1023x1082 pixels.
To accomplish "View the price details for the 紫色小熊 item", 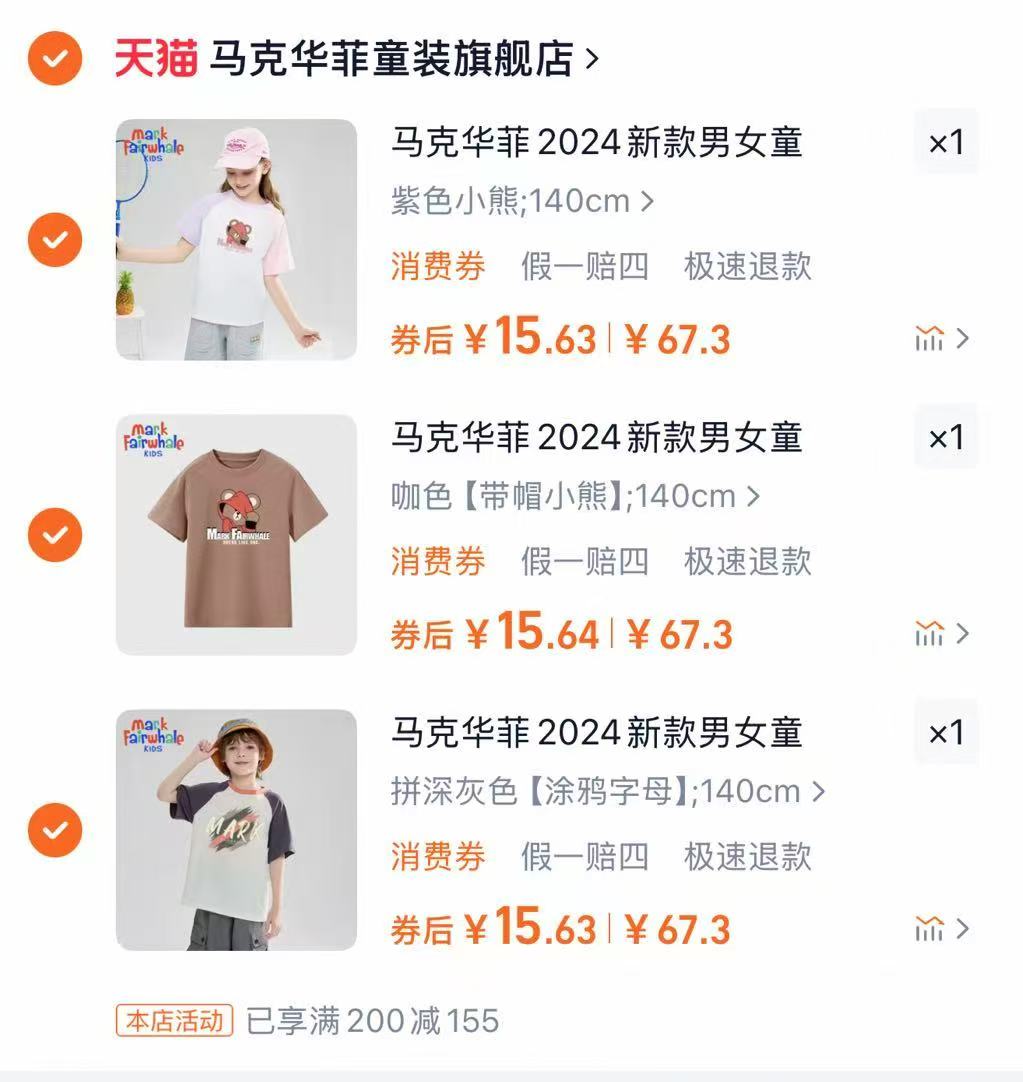I will coord(941,339).
